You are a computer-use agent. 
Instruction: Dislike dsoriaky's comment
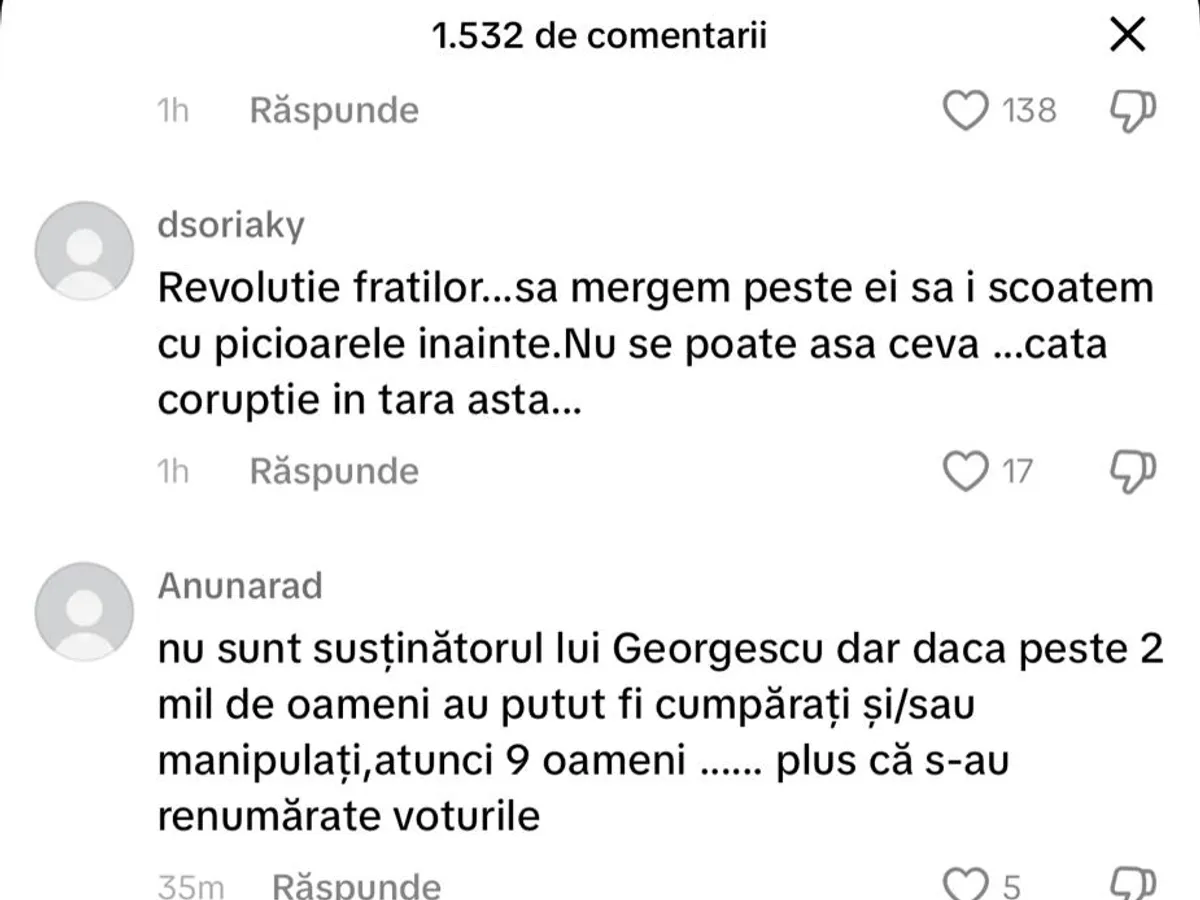[x=1134, y=471]
